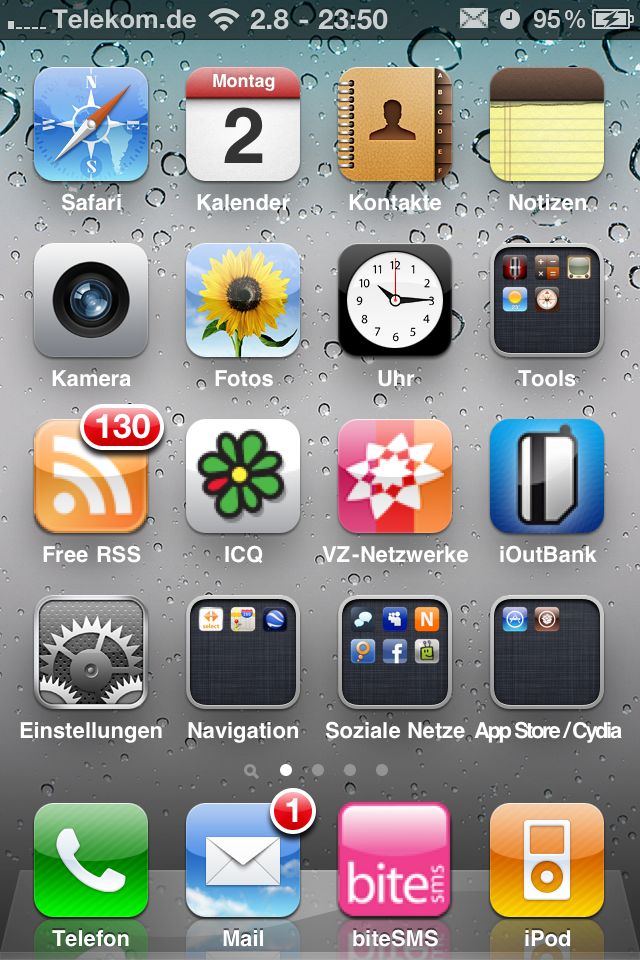
Task: Open the Uhr clock app
Action: 395,300
